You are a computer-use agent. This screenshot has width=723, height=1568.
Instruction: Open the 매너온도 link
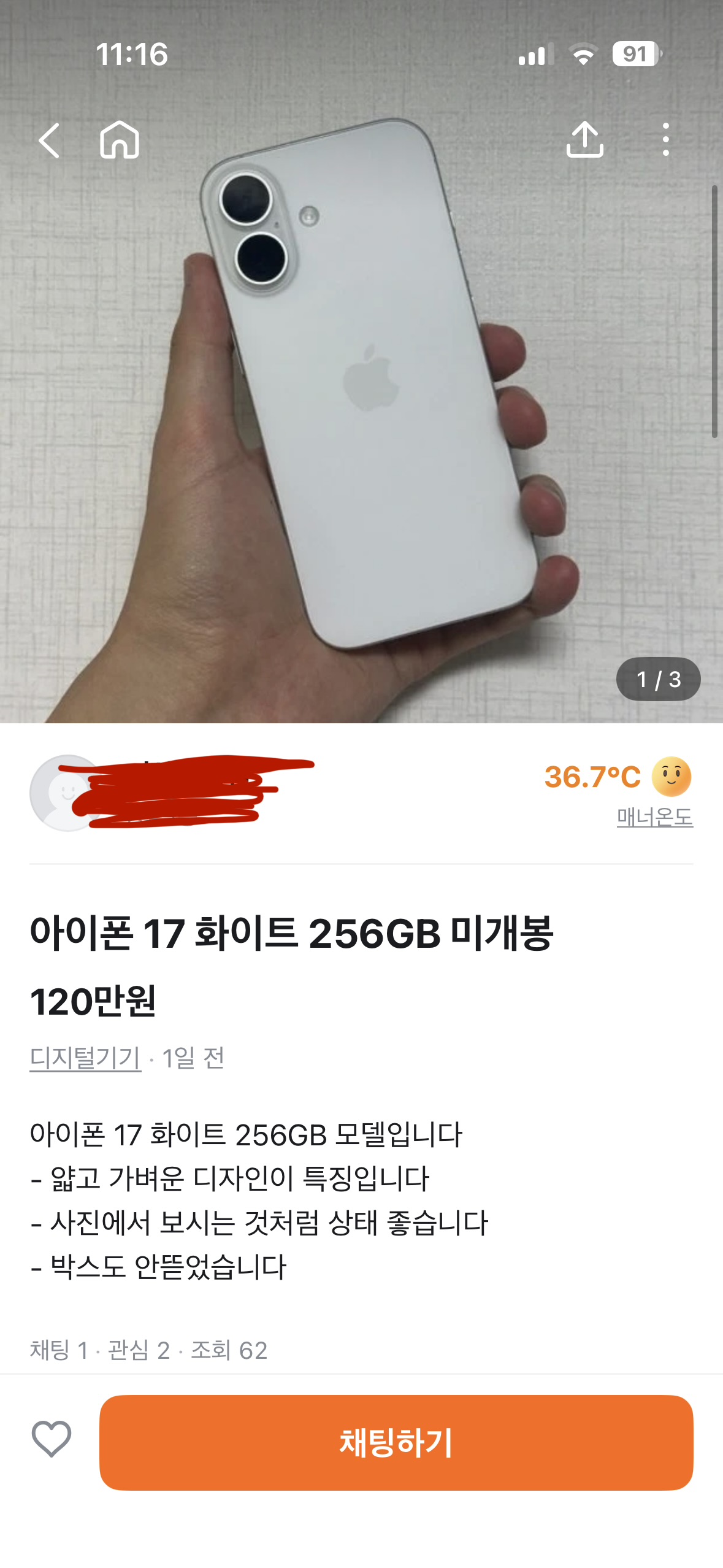tap(654, 817)
